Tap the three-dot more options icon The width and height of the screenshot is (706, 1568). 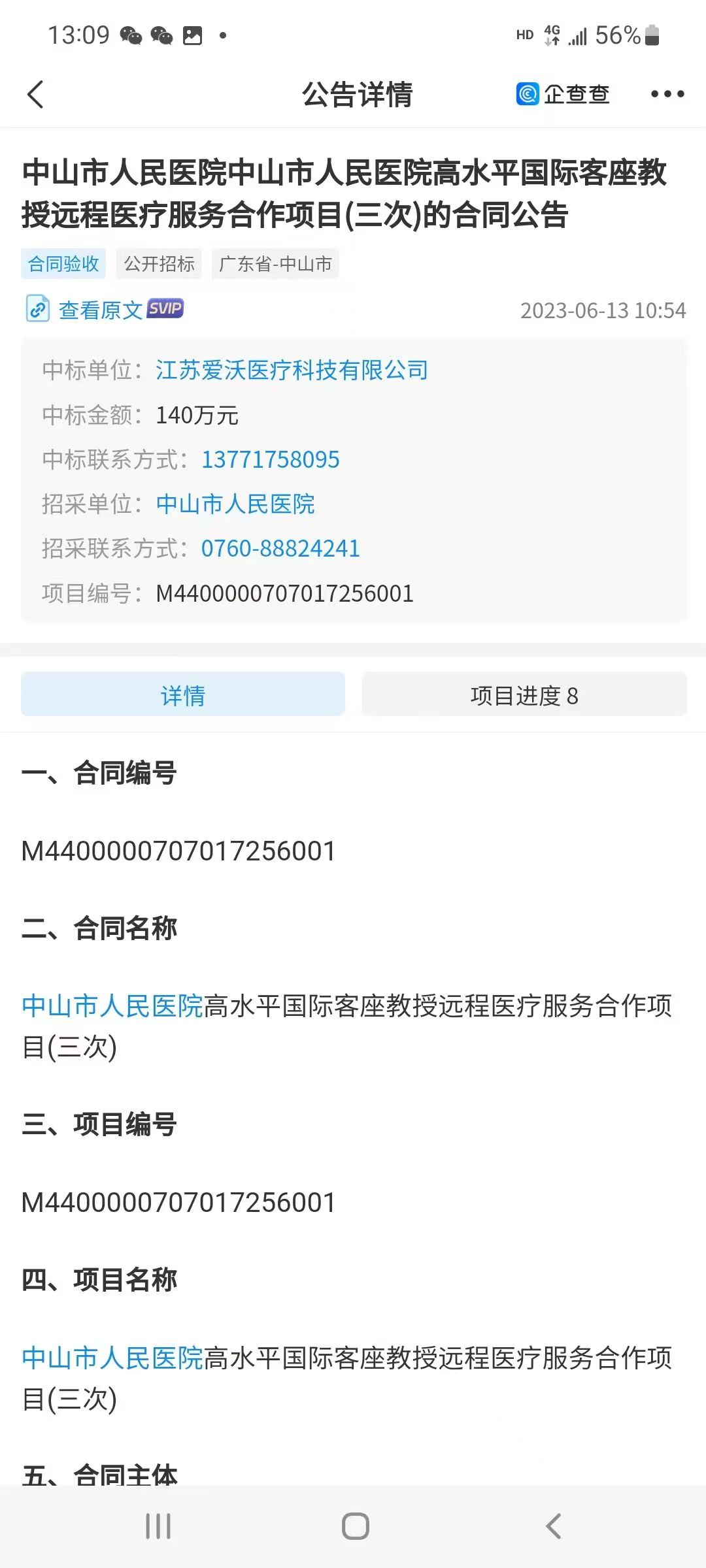tap(668, 94)
